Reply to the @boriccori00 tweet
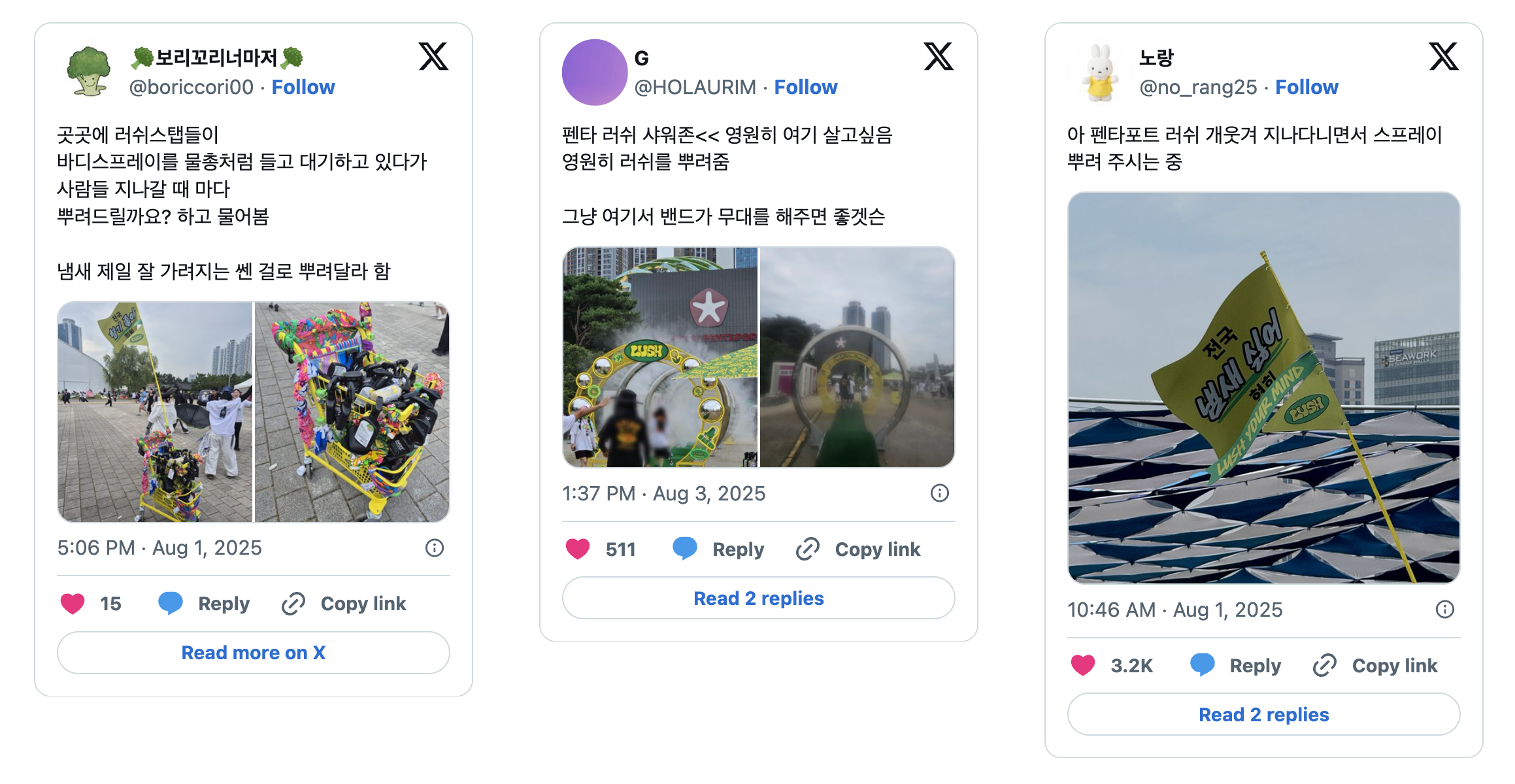The height and width of the screenshot is (784, 1515). tap(205, 604)
